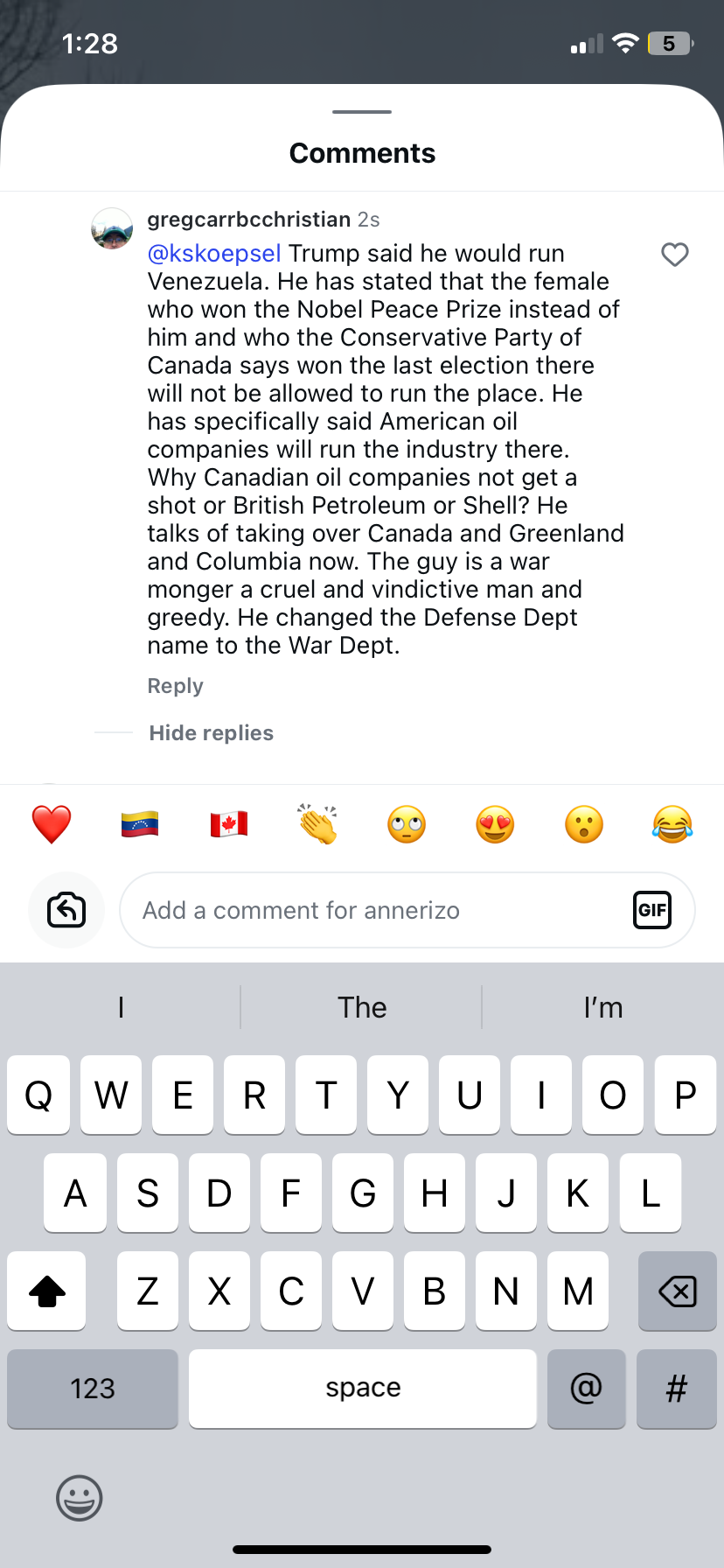Hide replies in this thread
Image resolution: width=724 pixels, height=1568 pixels.
(211, 733)
